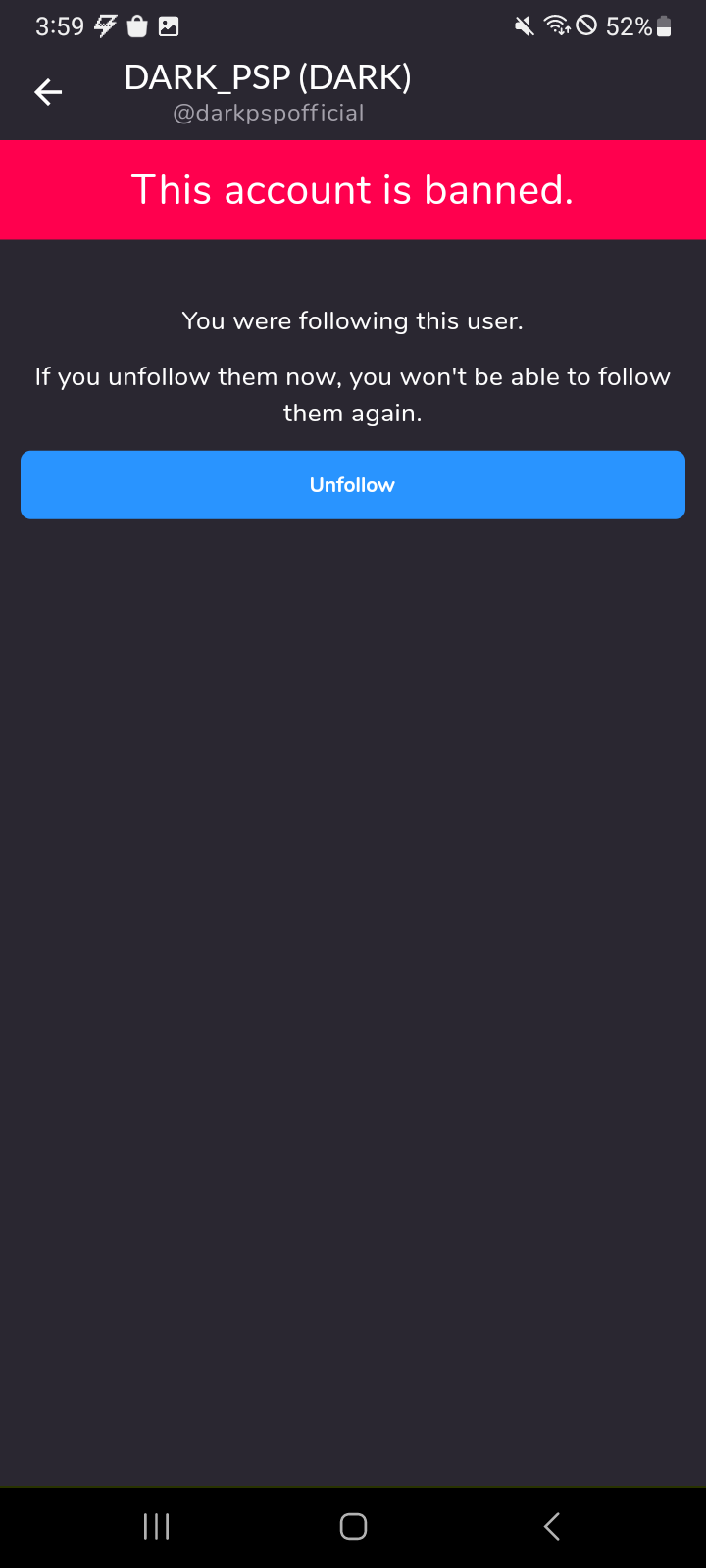Tap the back arrow beside DARK_PSP
Viewport: 706px width, 1568px height.
(48, 92)
